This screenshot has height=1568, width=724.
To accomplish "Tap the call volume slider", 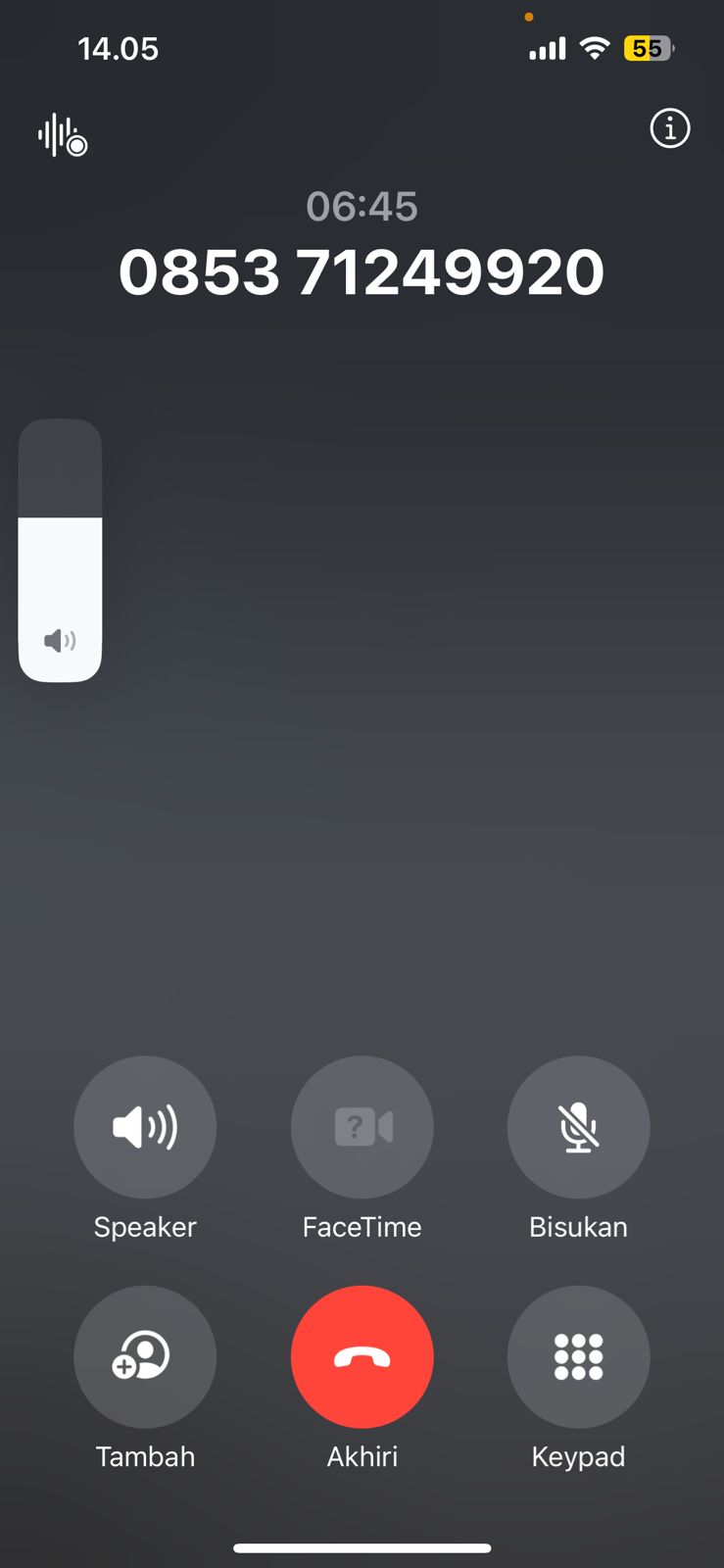I will (x=60, y=550).
